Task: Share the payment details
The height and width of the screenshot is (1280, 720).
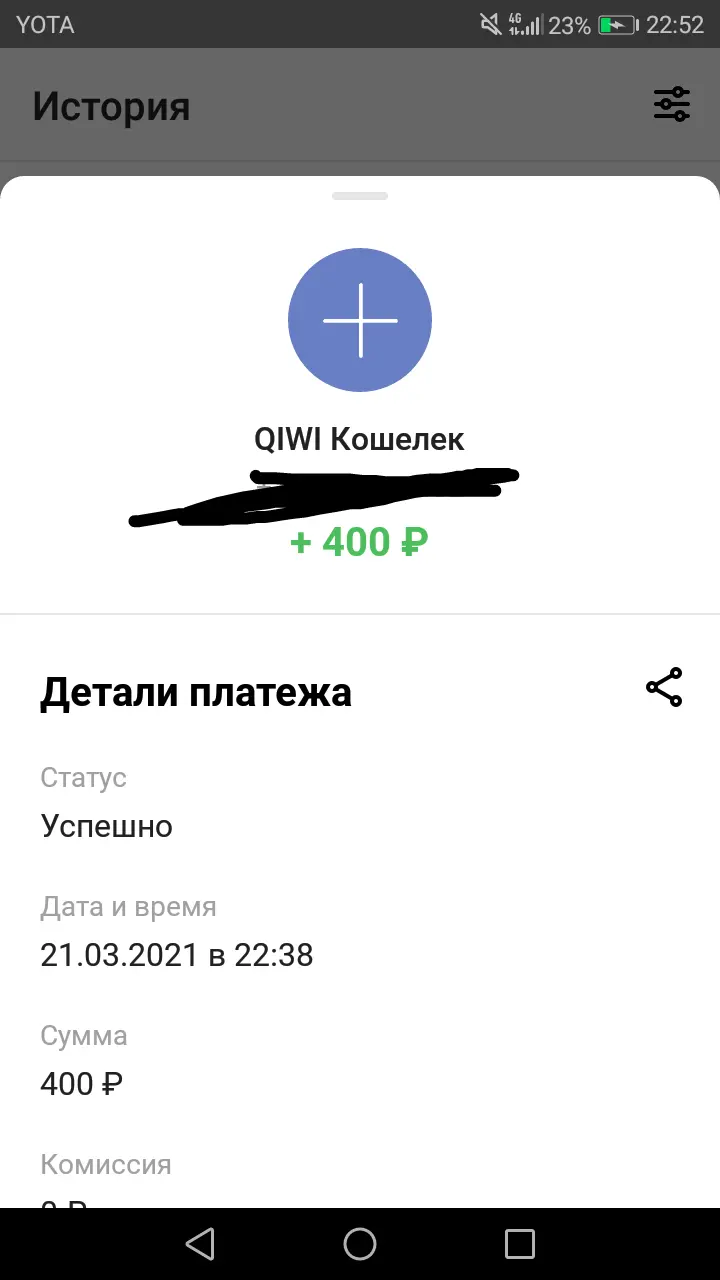Action: (664, 688)
